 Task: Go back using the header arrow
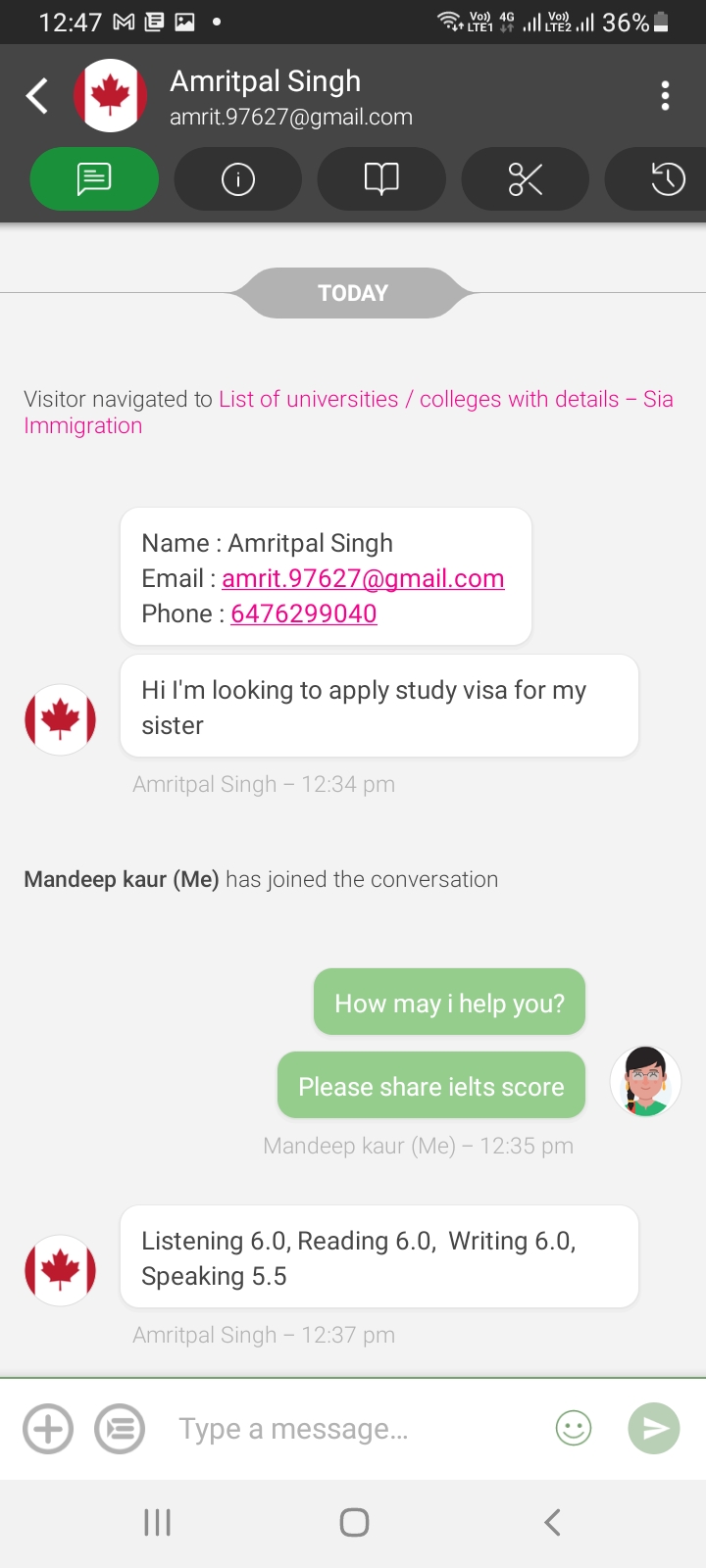pos(37,96)
